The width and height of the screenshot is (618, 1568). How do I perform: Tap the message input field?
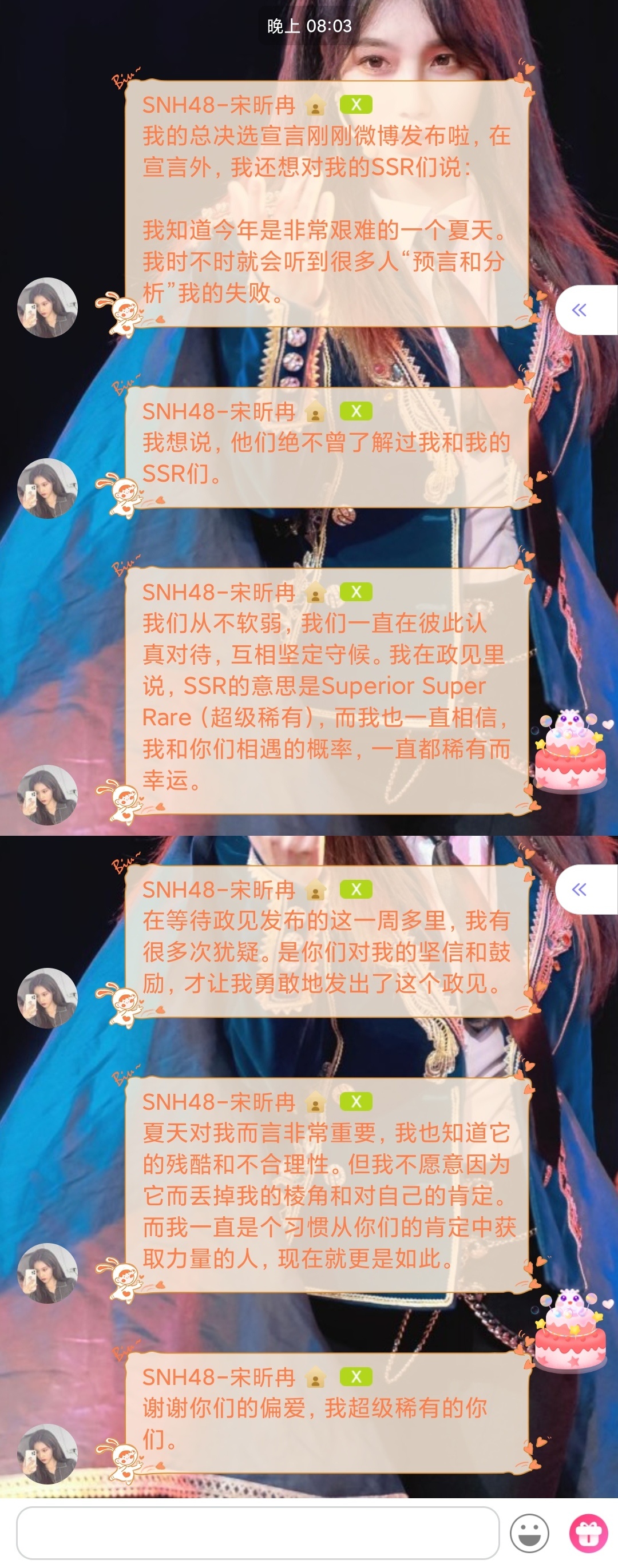pos(257,1533)
